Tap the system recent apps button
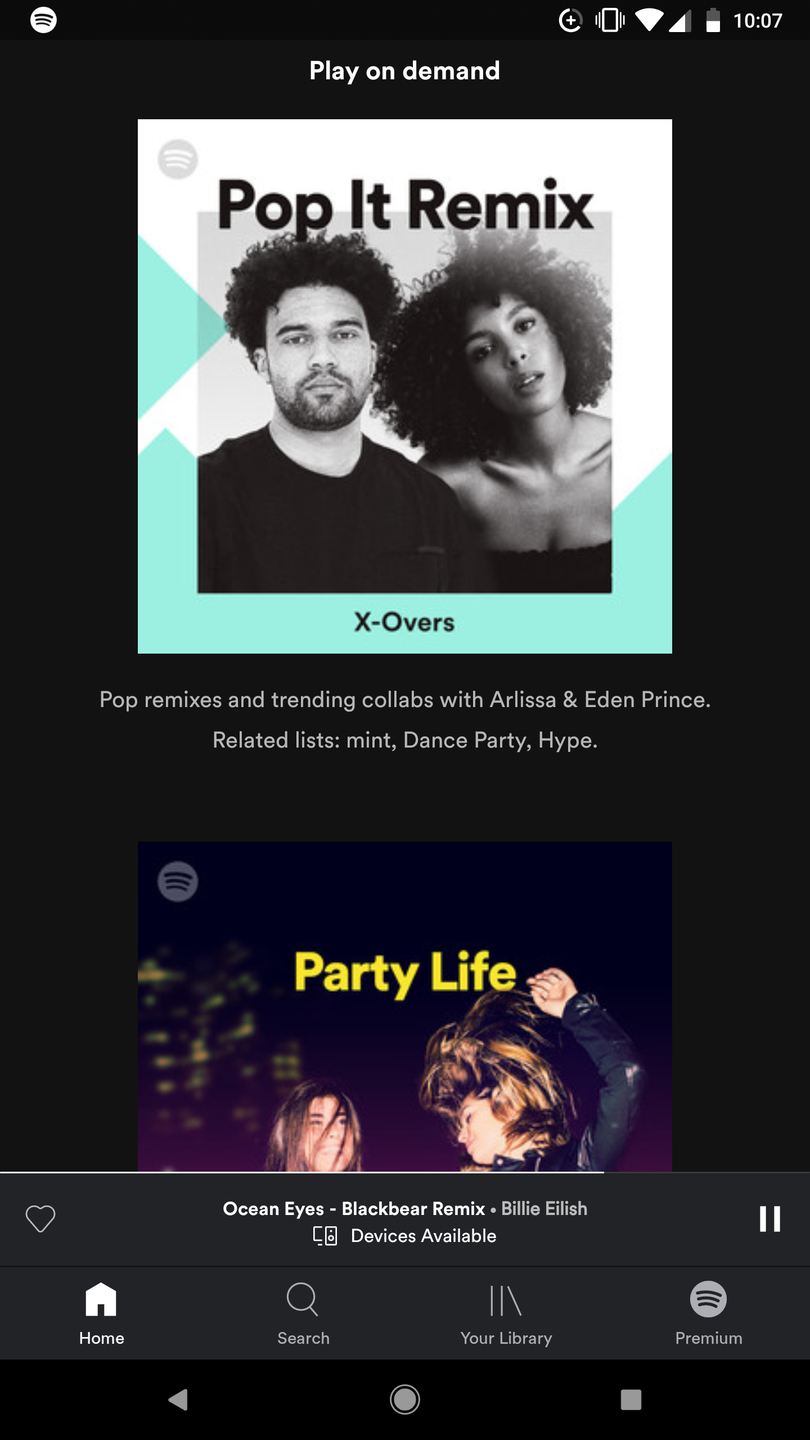 pyautogui.click(x=630, y=1399)
